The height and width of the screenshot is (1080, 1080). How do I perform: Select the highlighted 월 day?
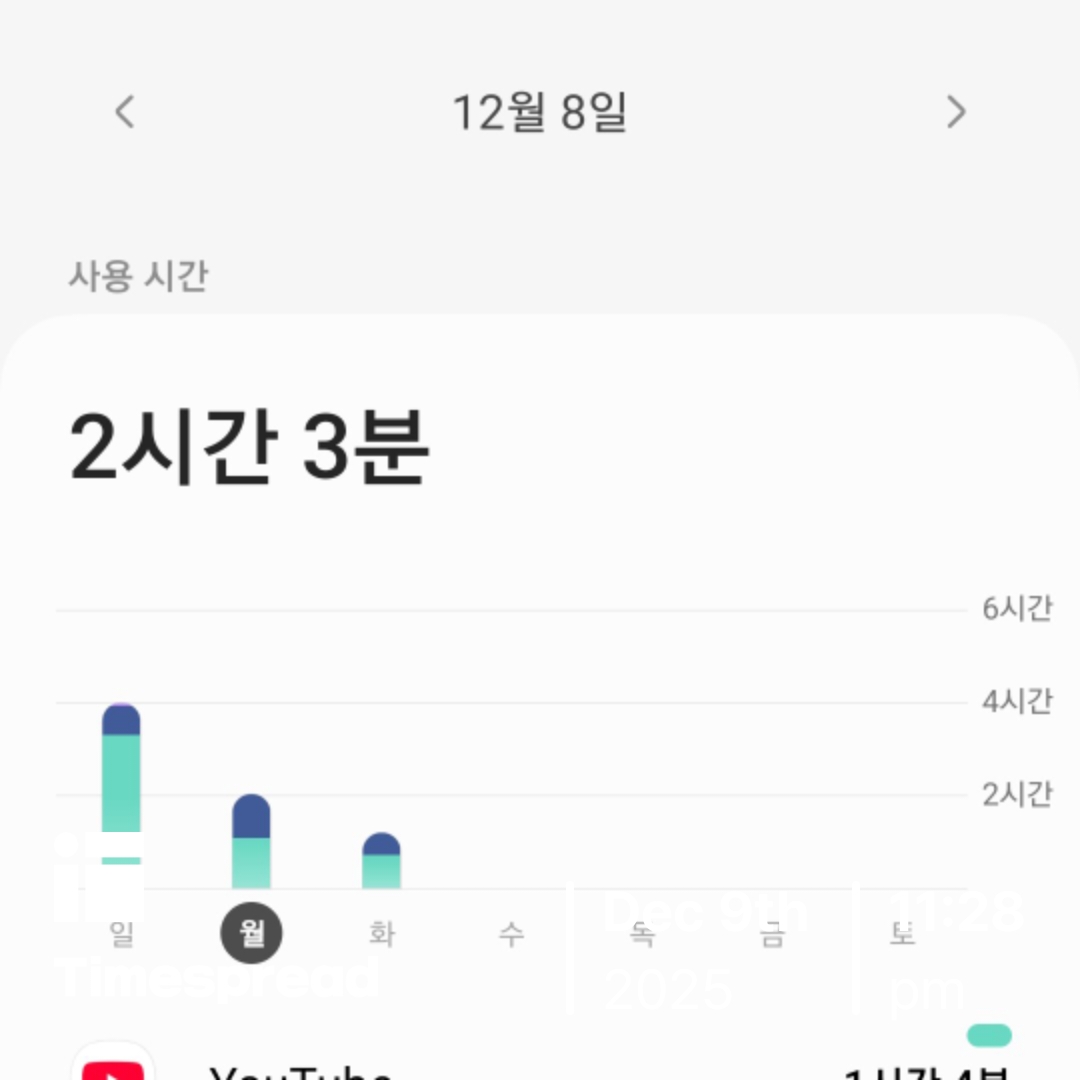(x=251, y=934)
